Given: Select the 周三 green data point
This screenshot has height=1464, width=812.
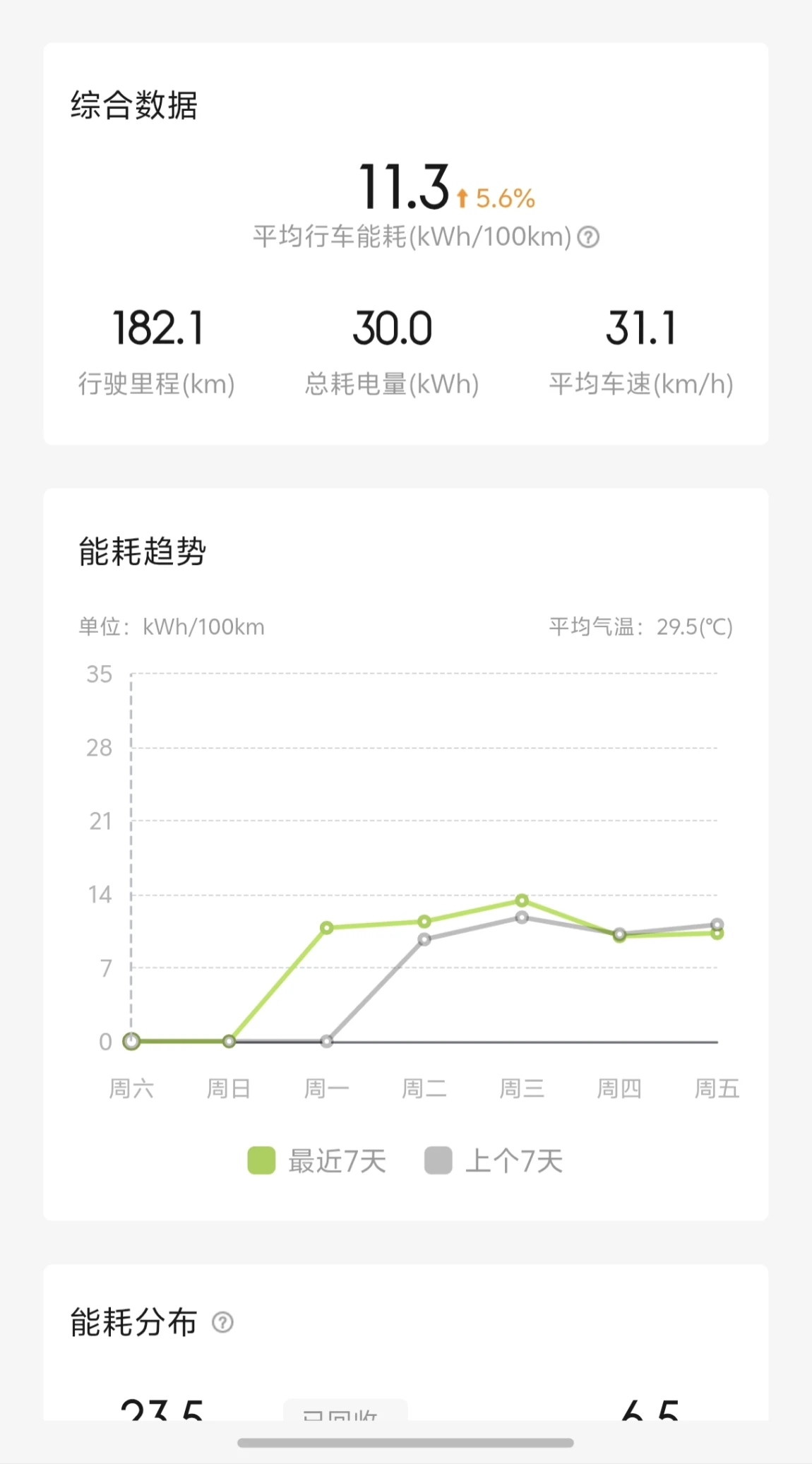Looking at the screenshot, I should click(522, 900).
